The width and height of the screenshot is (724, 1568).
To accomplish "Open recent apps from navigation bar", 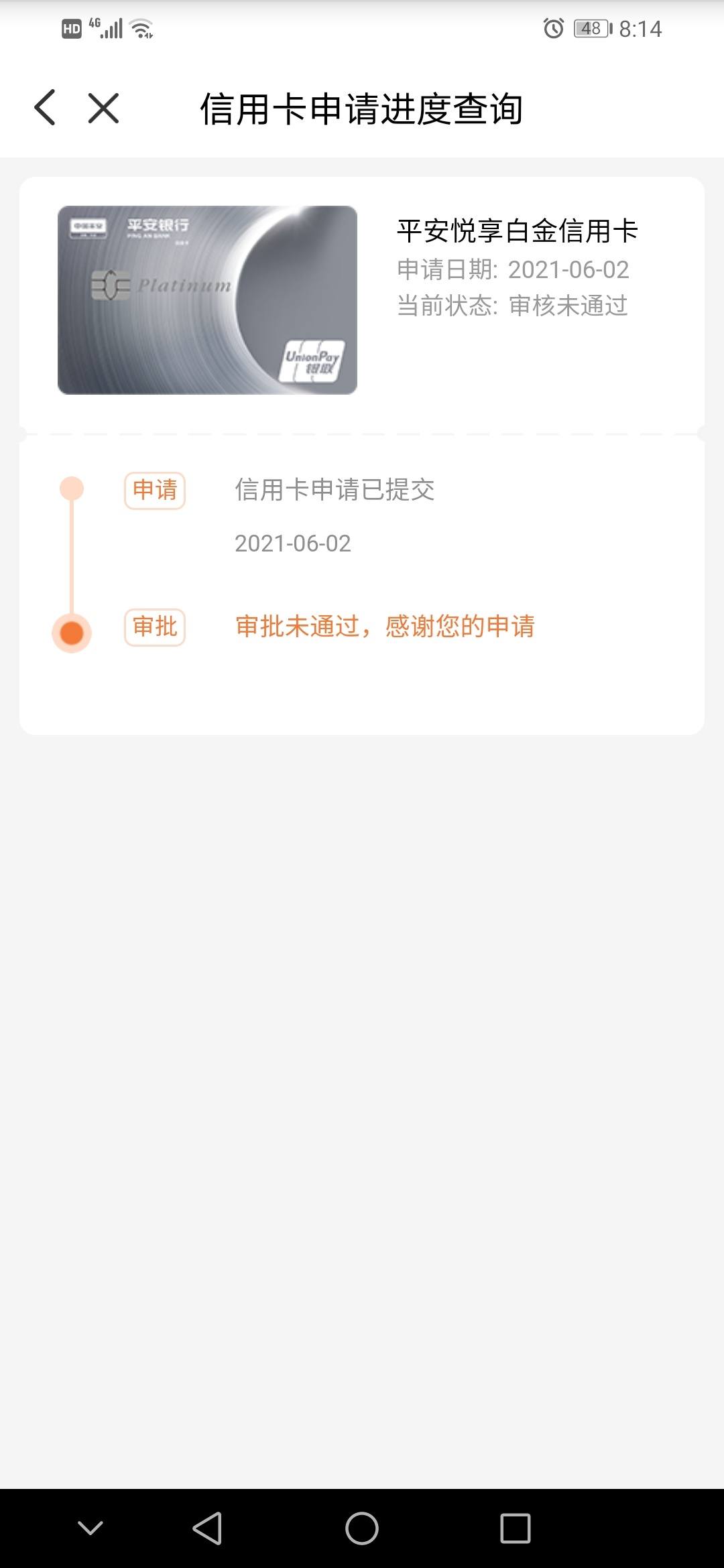I will point(516,1528).
